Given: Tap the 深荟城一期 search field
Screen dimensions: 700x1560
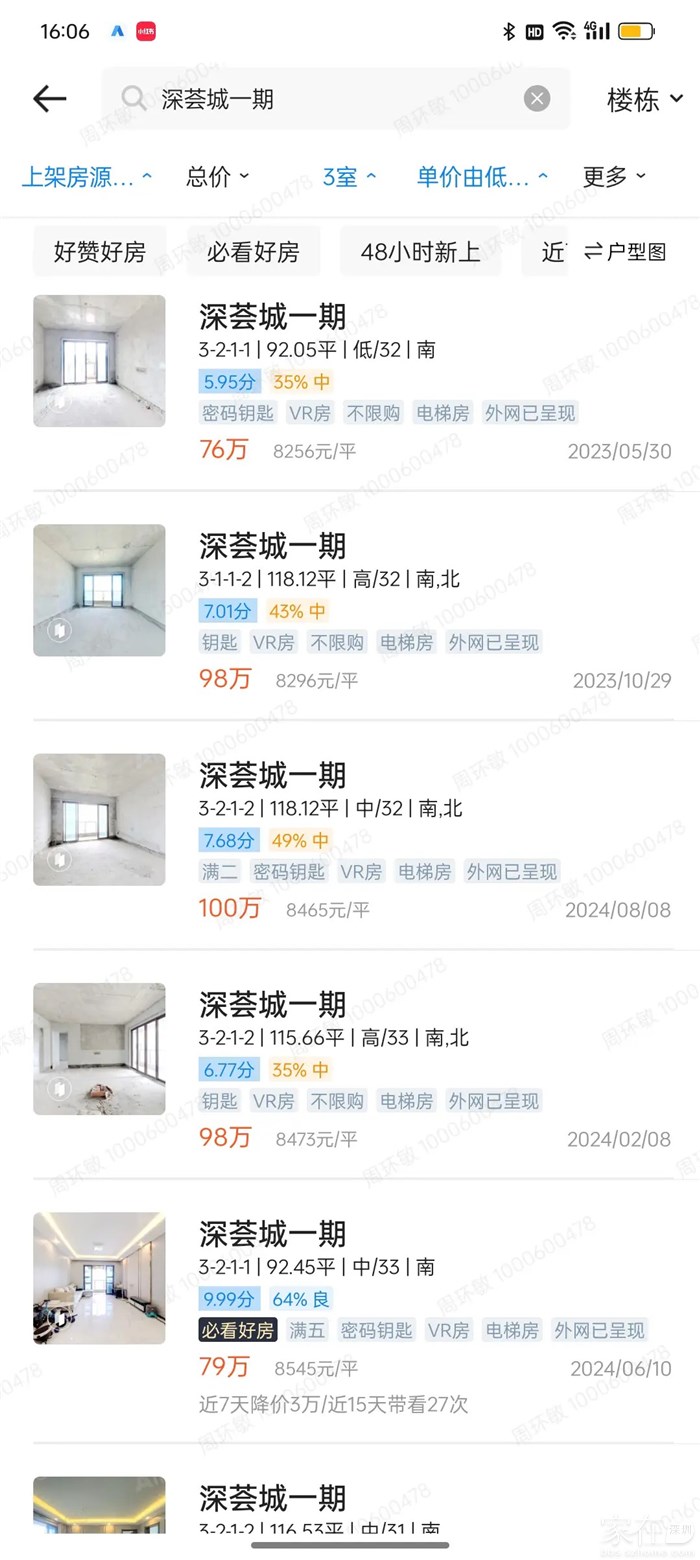Looking at the screenshot, I should (330, 98).
